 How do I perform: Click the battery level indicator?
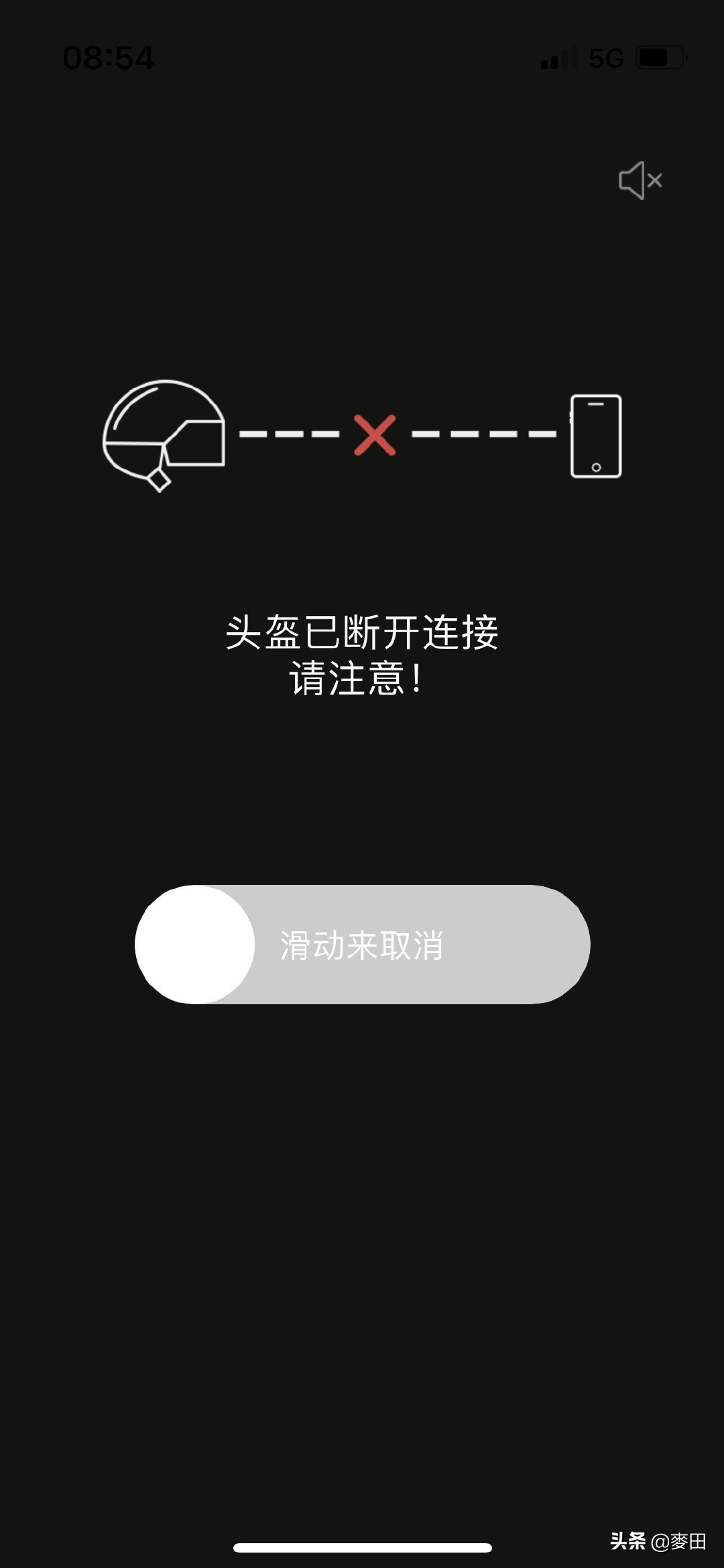click(662, 59)
